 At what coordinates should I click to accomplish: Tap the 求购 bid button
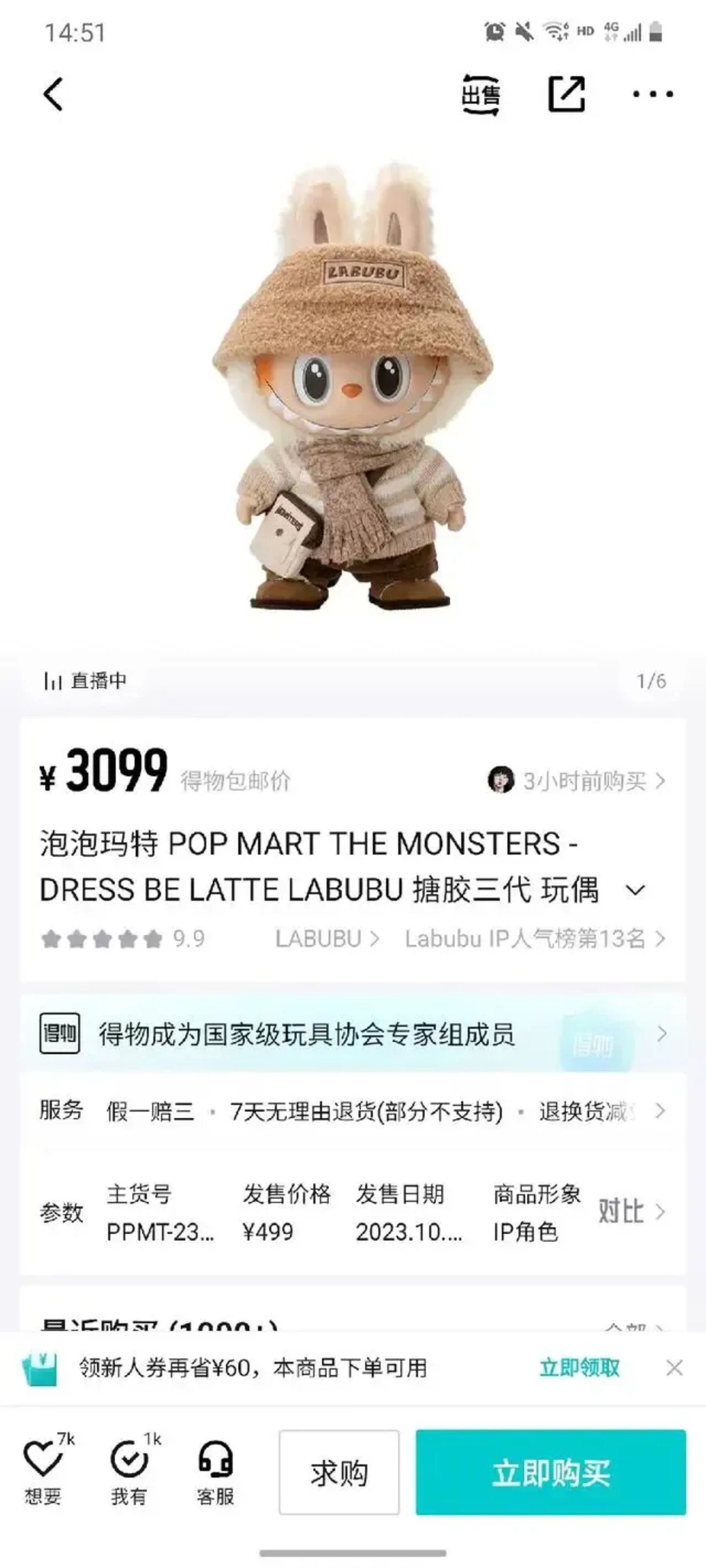click(339, 1472)
